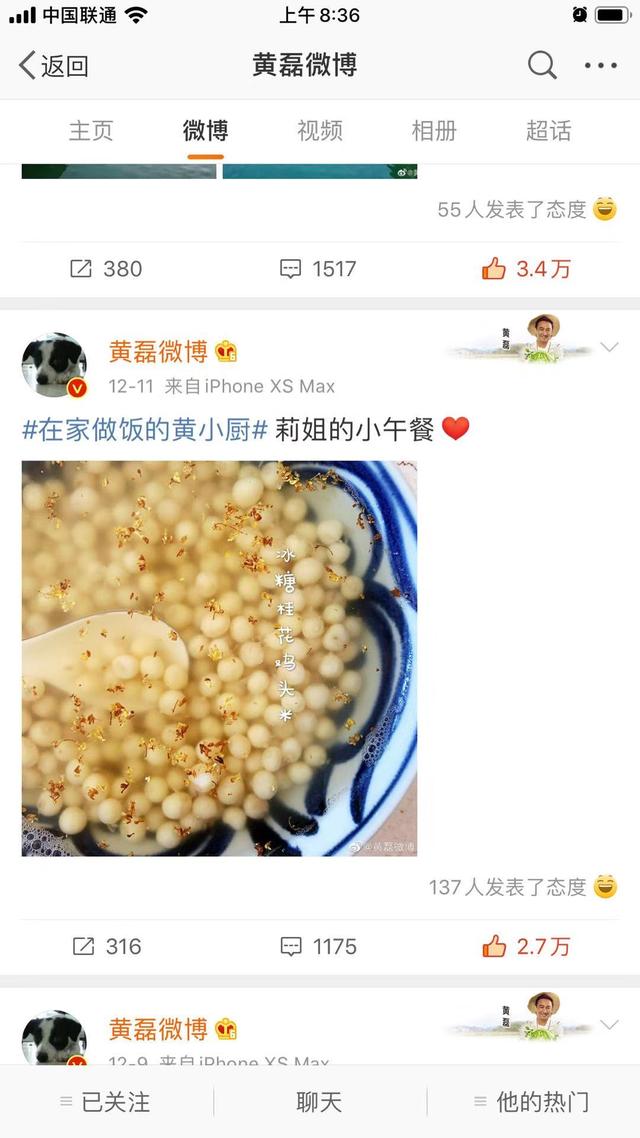Image resolution: width=640 pixels, height=1138 pixels.
Task: Expand the chevron on 12-11 post
Action: point(609,348)
